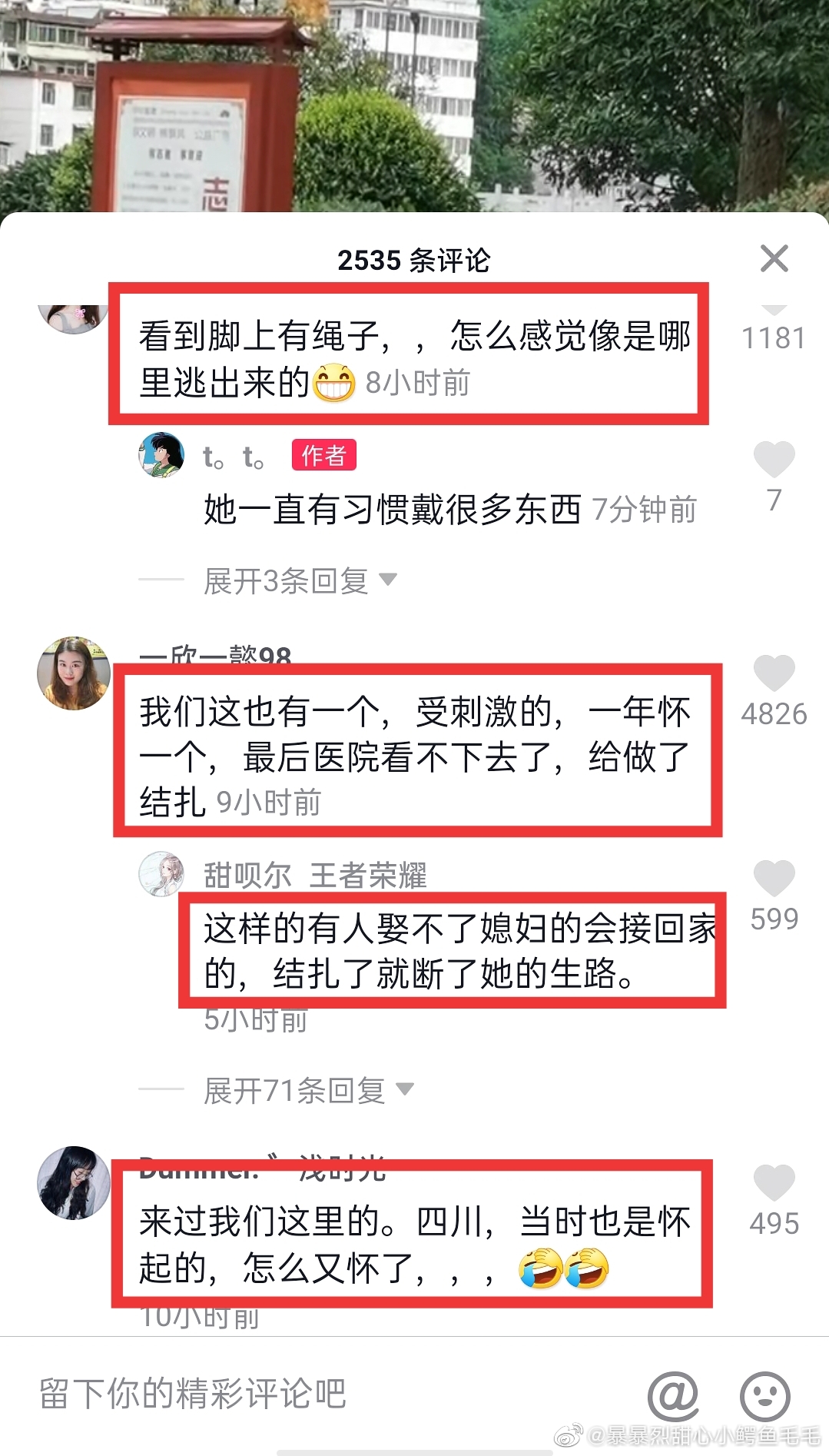Open 甜呗尔 王者荣耀's profile

pos(161,874)
